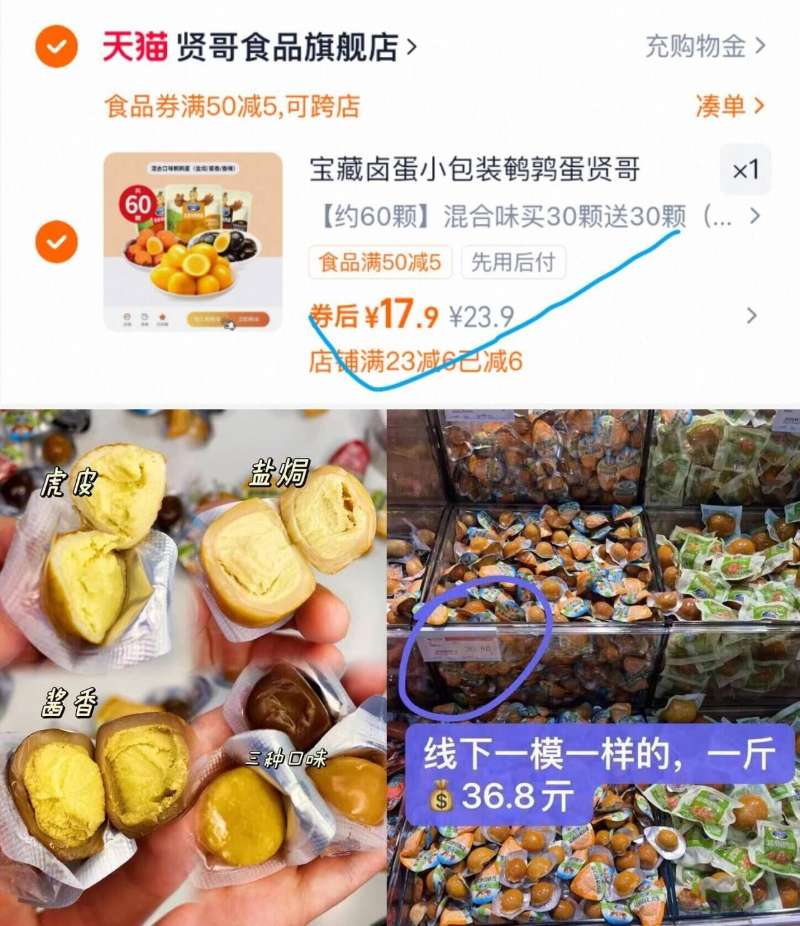Viewport: 800px width, 926px height.
Task: Click the 凑单 link on the coupon banner
Action: pos(722,104)
